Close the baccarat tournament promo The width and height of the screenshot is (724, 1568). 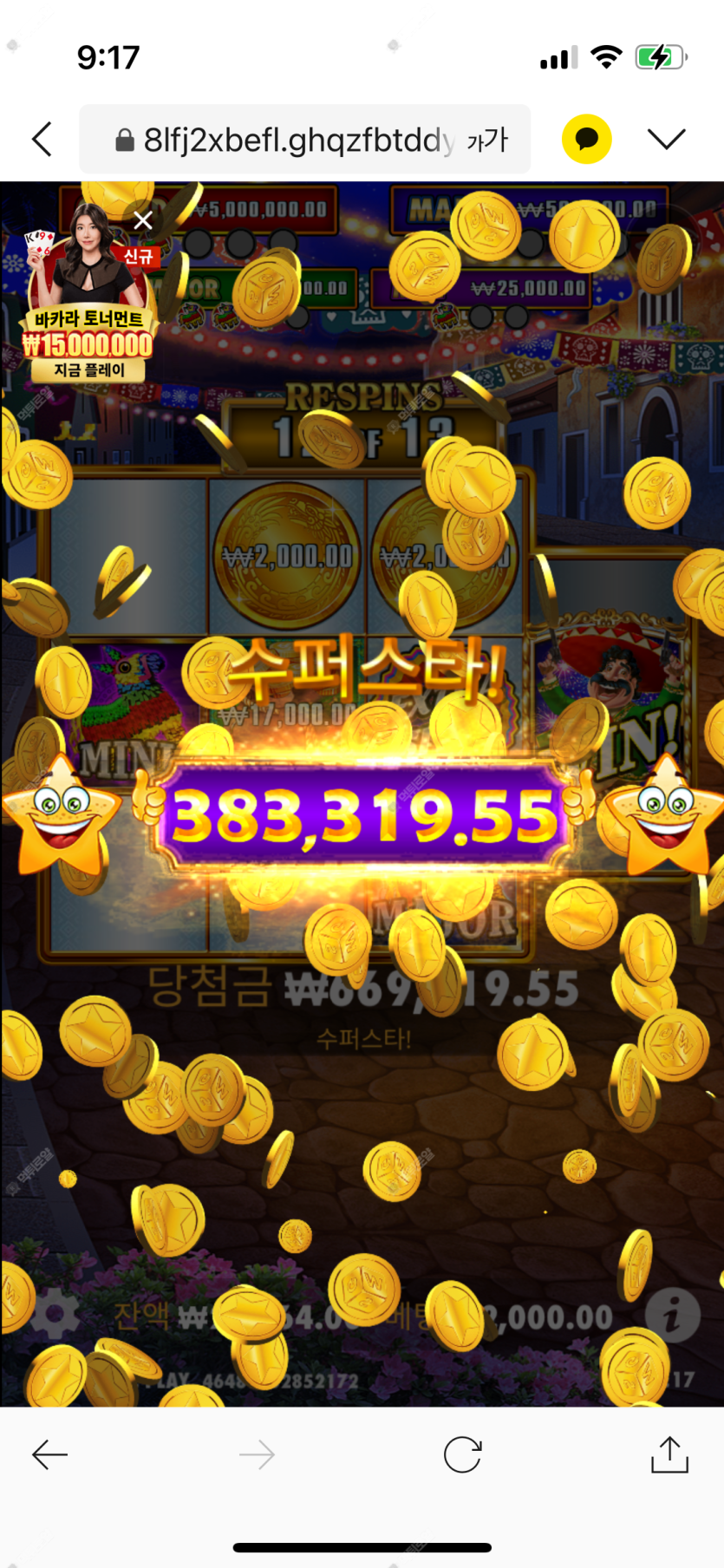(143, 220)
